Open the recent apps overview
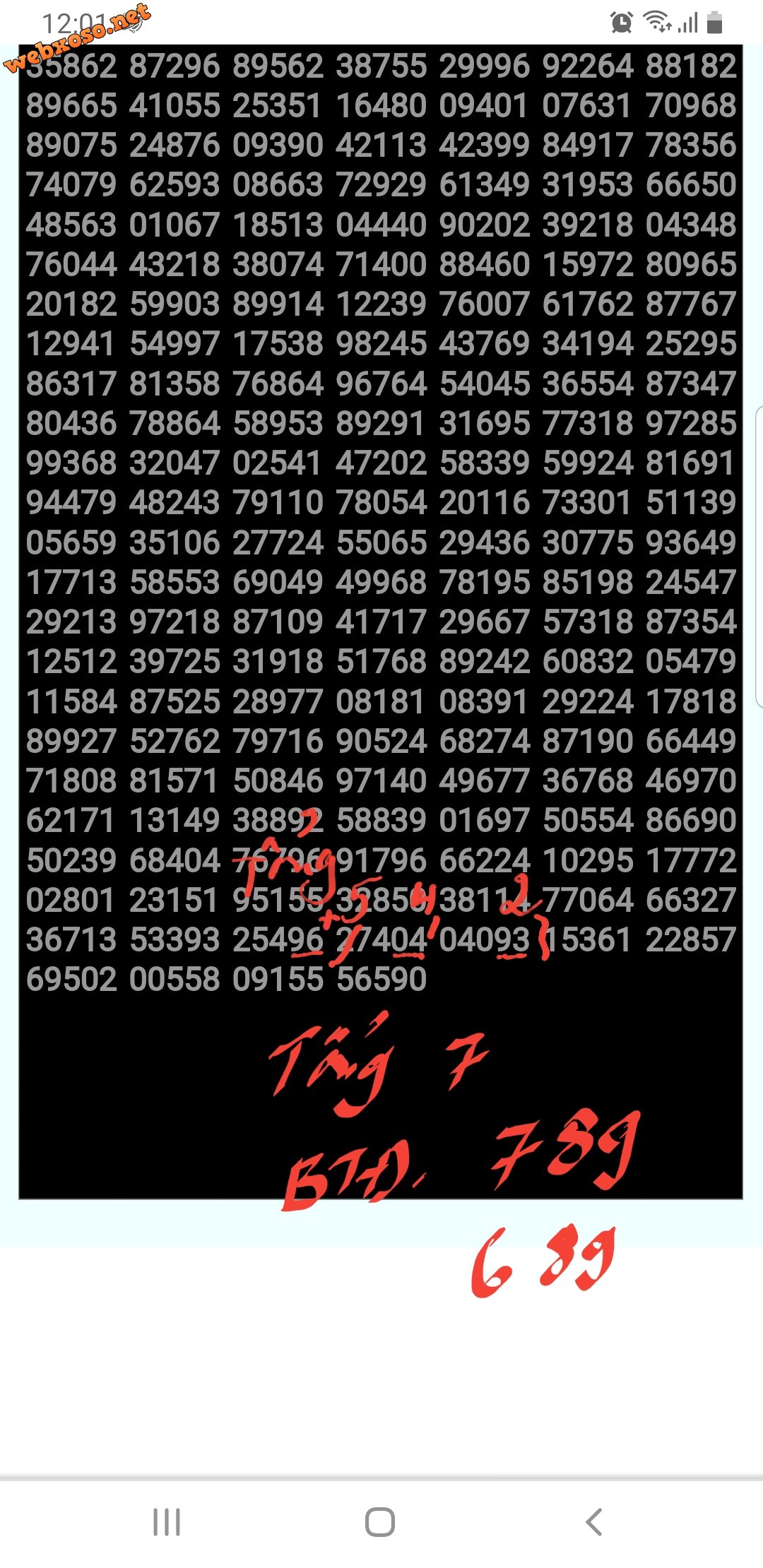This screenshot has width=763, height=1568. pos(167,1522)
